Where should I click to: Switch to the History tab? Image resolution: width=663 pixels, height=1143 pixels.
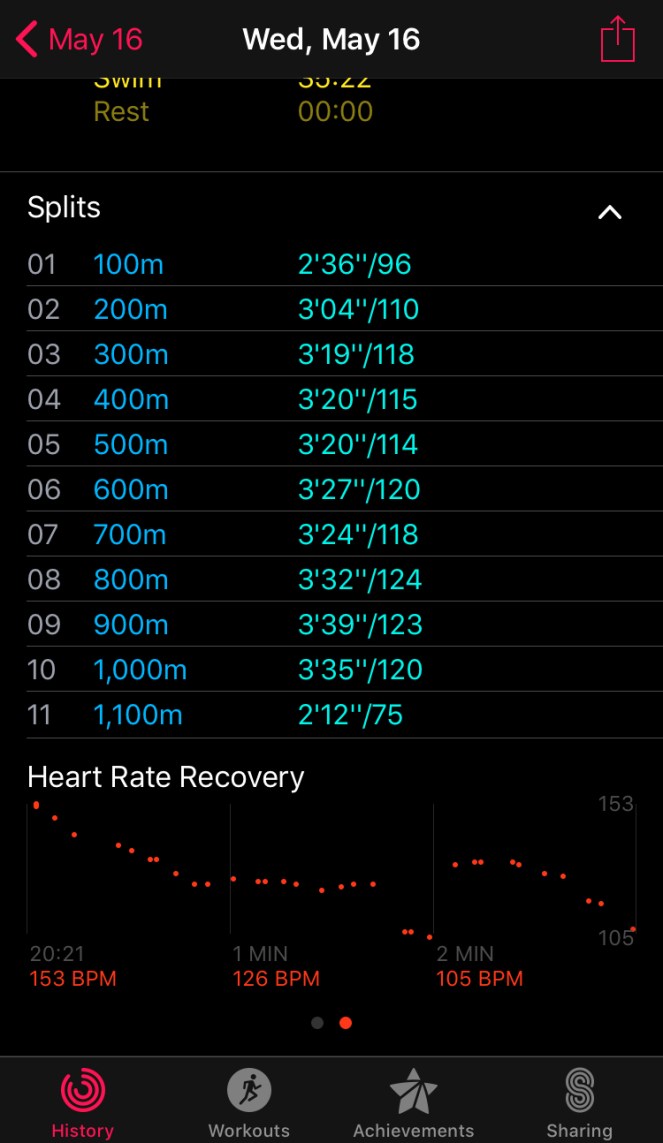tap(83, 1102)
